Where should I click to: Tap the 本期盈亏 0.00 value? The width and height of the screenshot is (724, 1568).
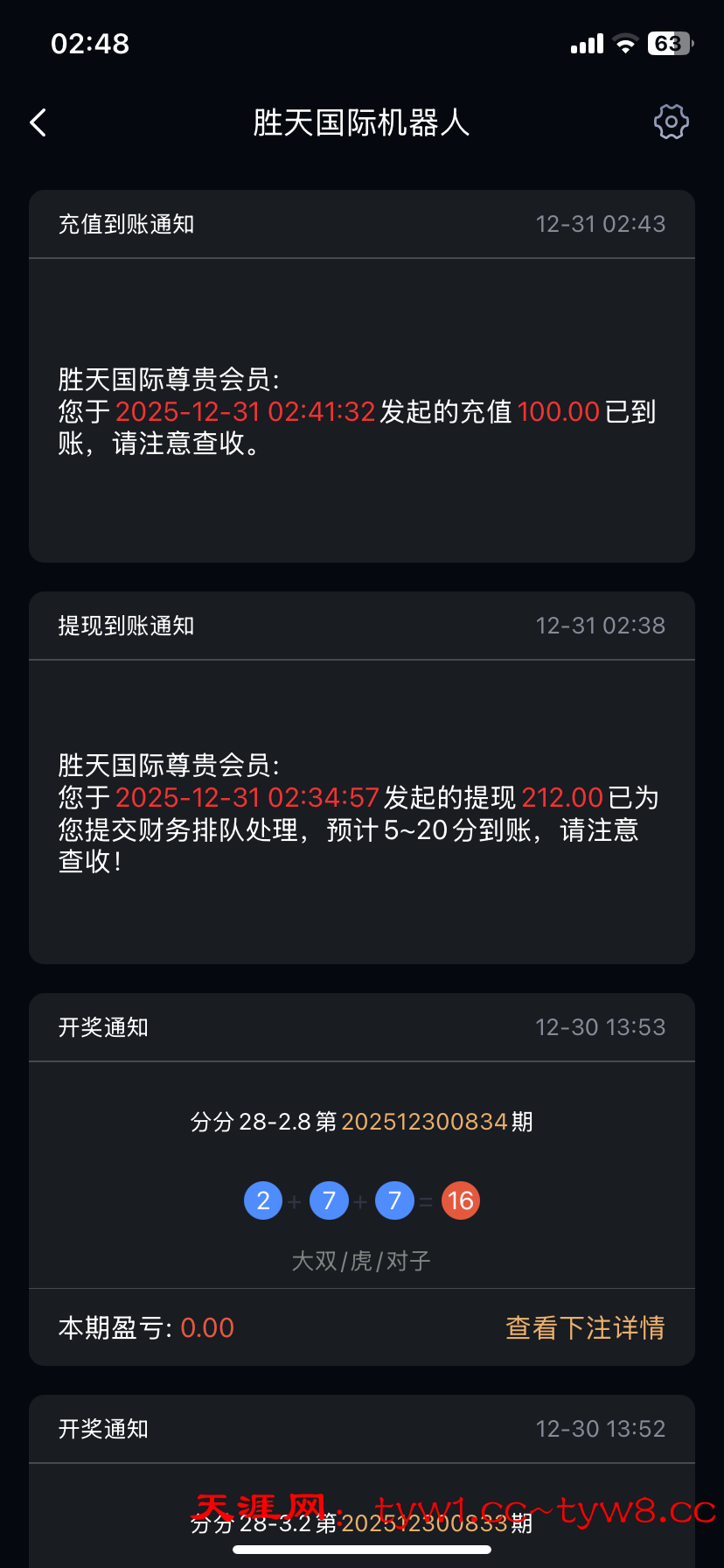206,1327
